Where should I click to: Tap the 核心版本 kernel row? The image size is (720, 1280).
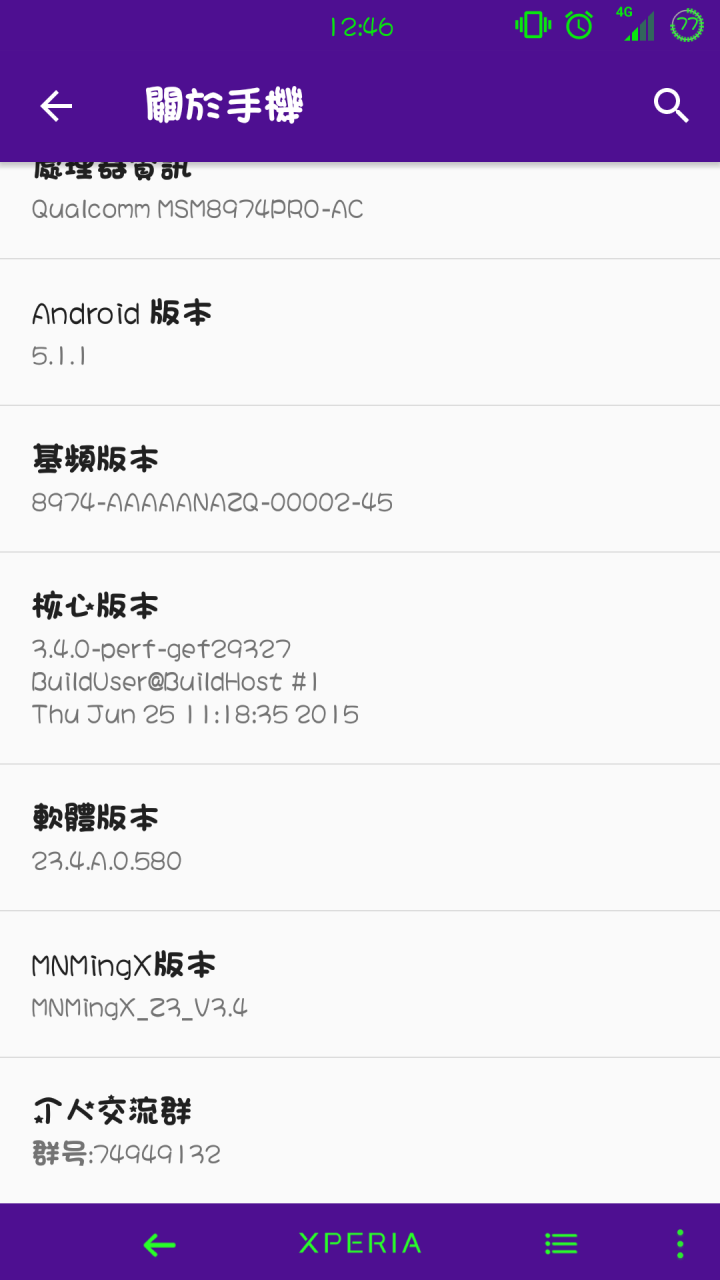(360, 658)
